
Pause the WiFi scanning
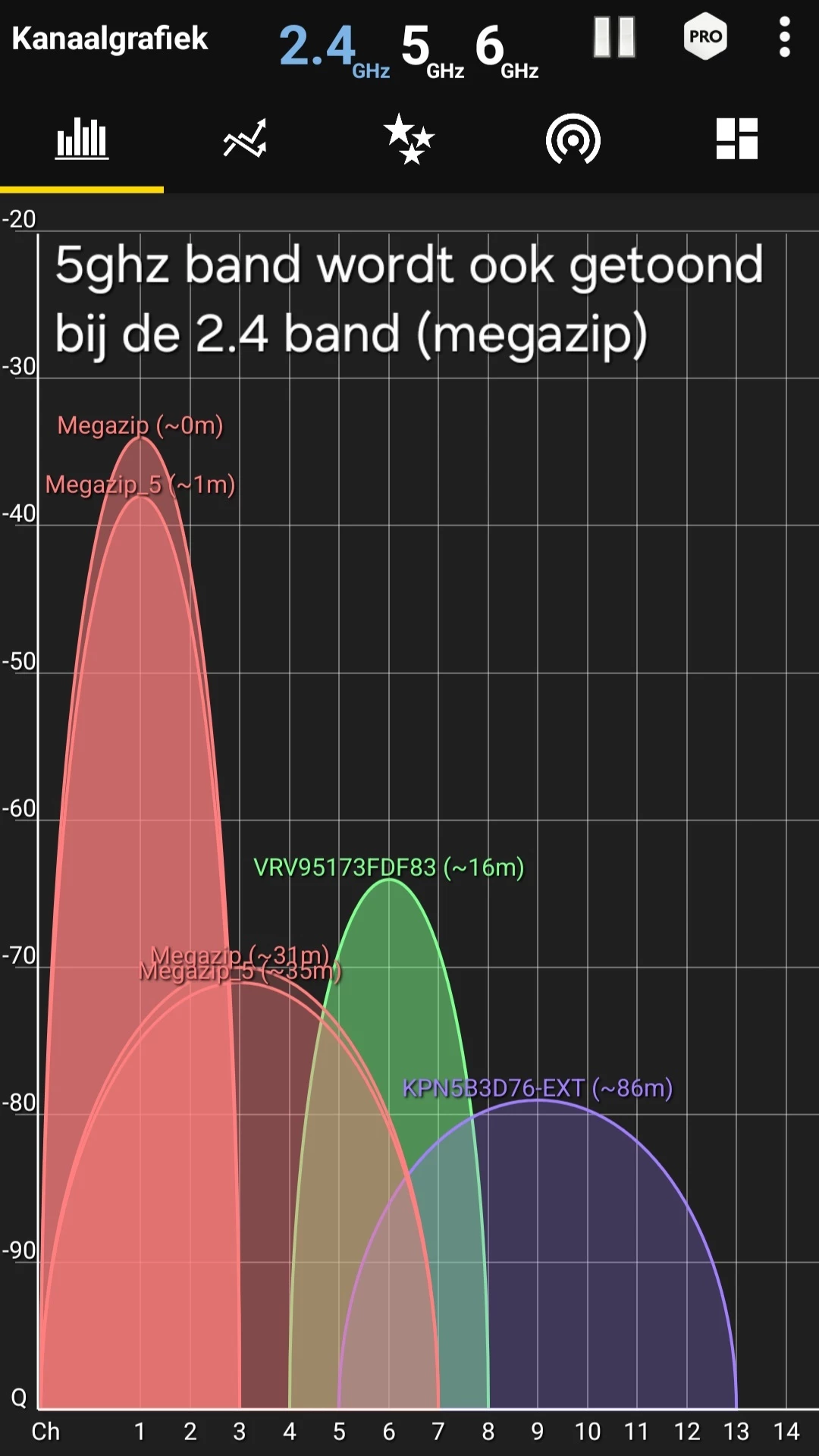613,37
